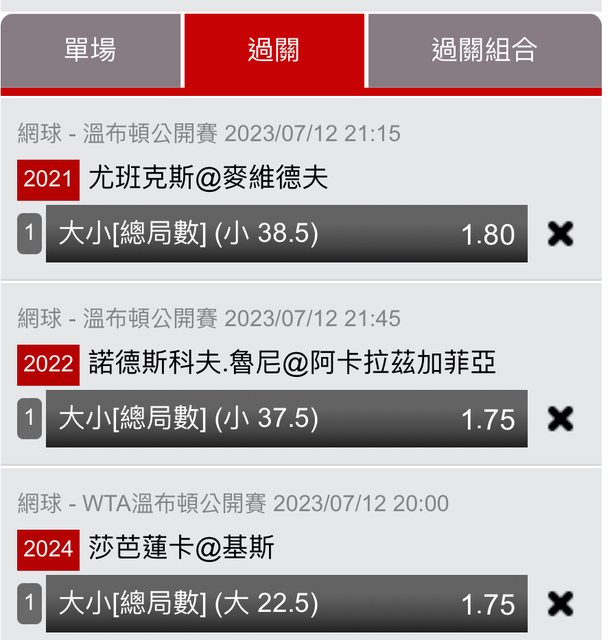Switch to the 單場 tab

coord(91,49)
